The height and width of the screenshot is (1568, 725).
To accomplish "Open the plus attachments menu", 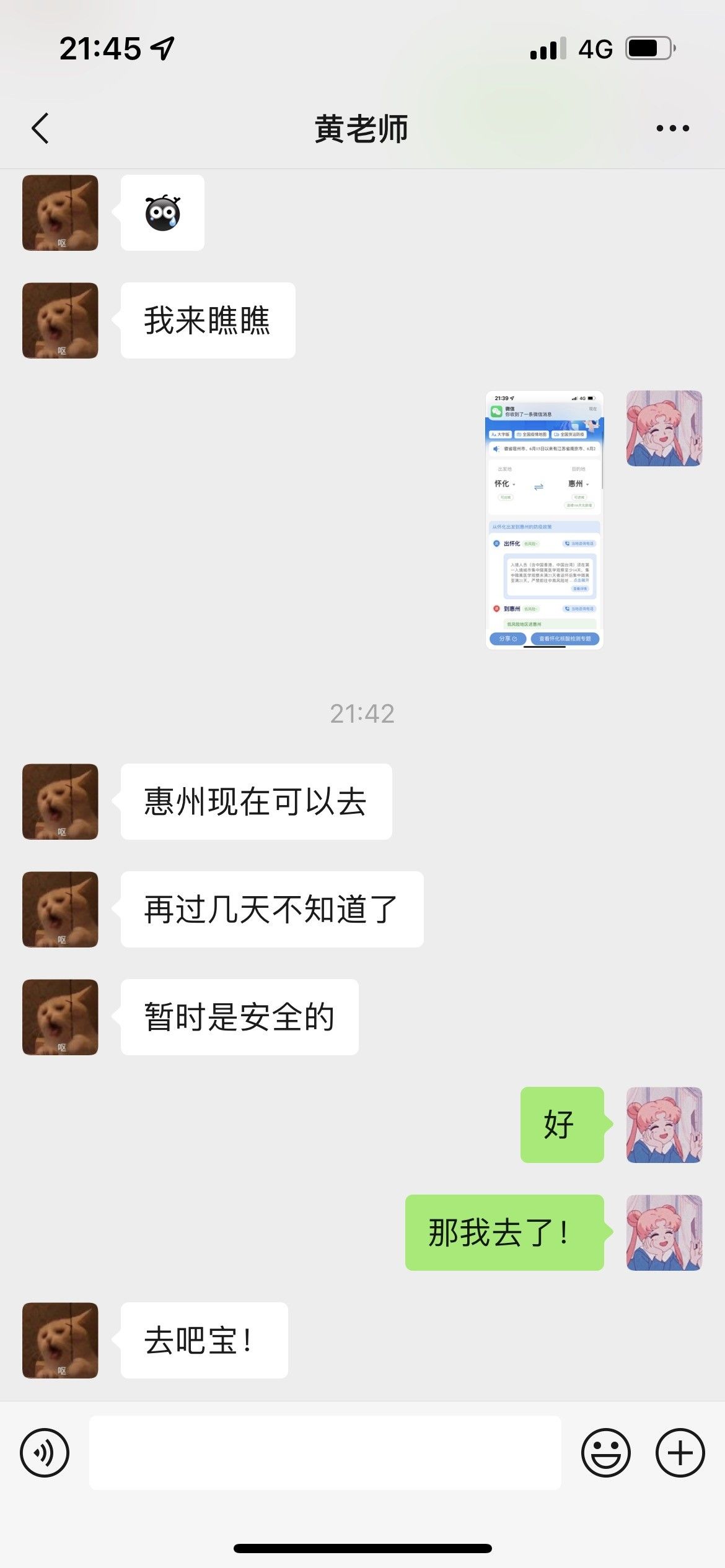I will [680, 1453].
